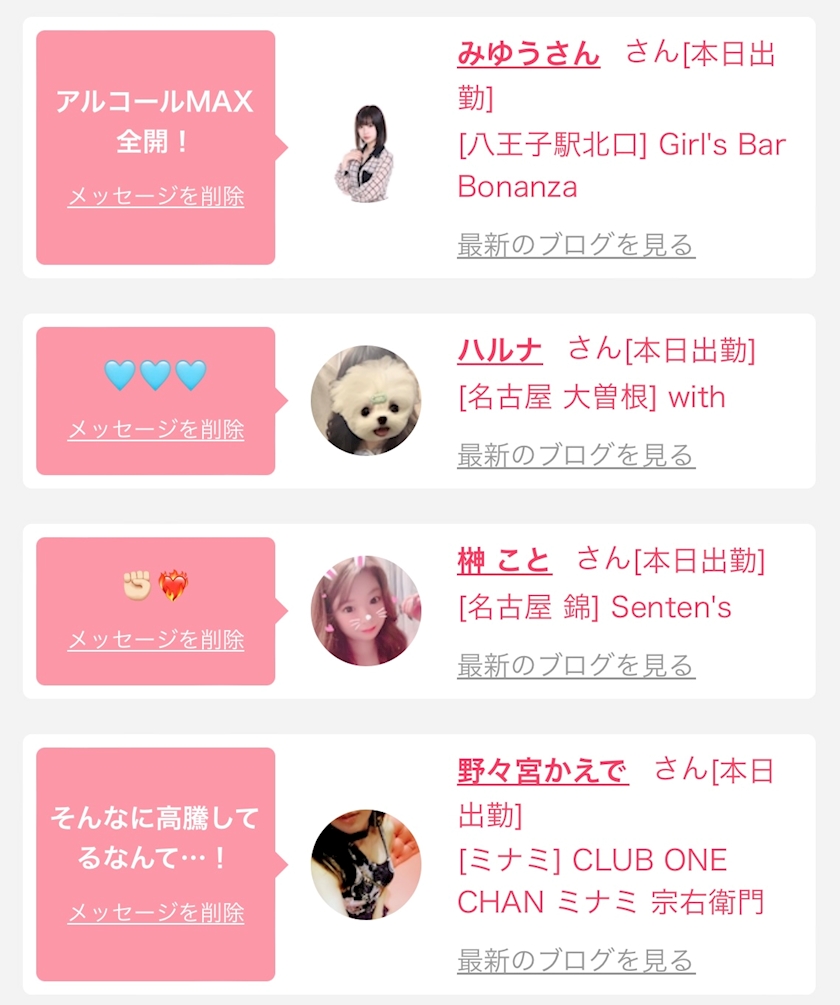Tap ハルナ's dog avatar photo
This screenshot has width=840, height=1005.
point(366,401)
